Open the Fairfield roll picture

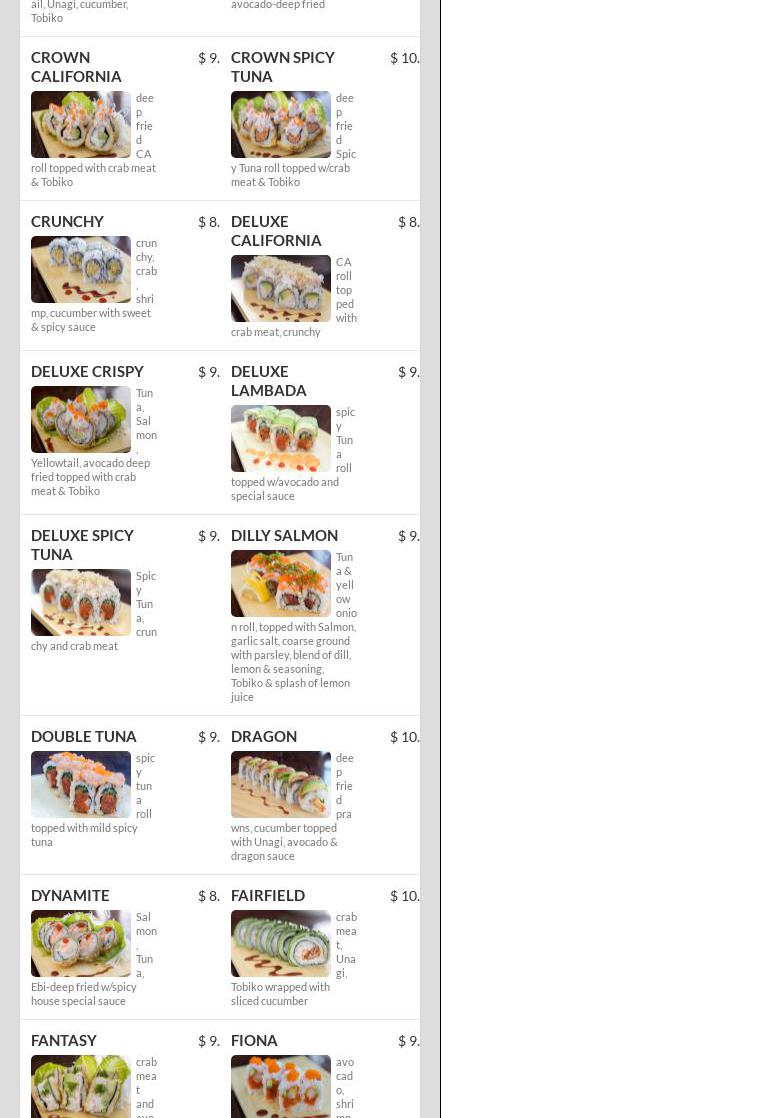281,943
